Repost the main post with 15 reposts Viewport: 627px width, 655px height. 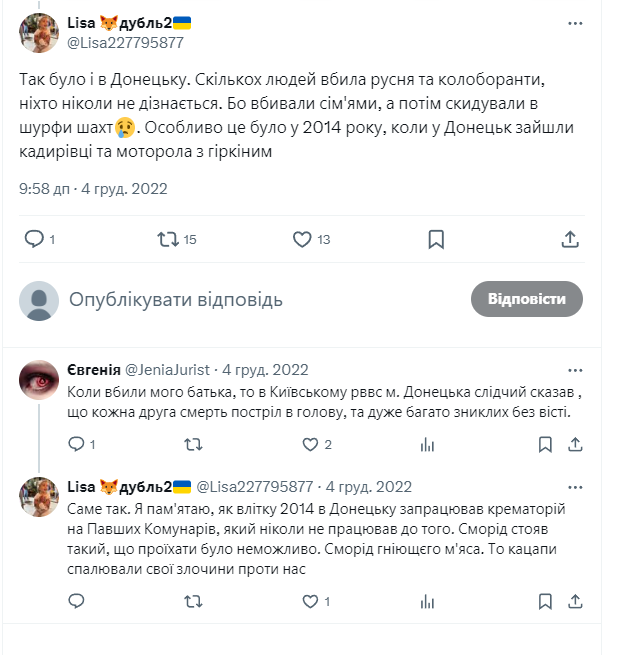pyautogui.click(x=168, y=239)
